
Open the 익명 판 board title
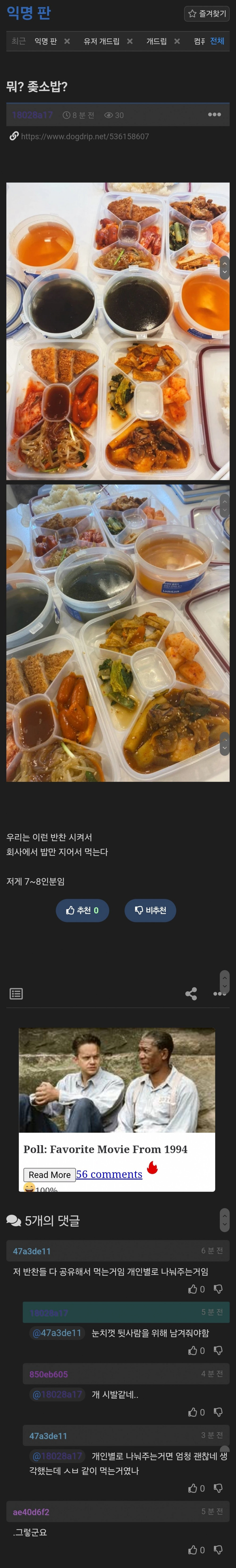click(x=29, y=13)
